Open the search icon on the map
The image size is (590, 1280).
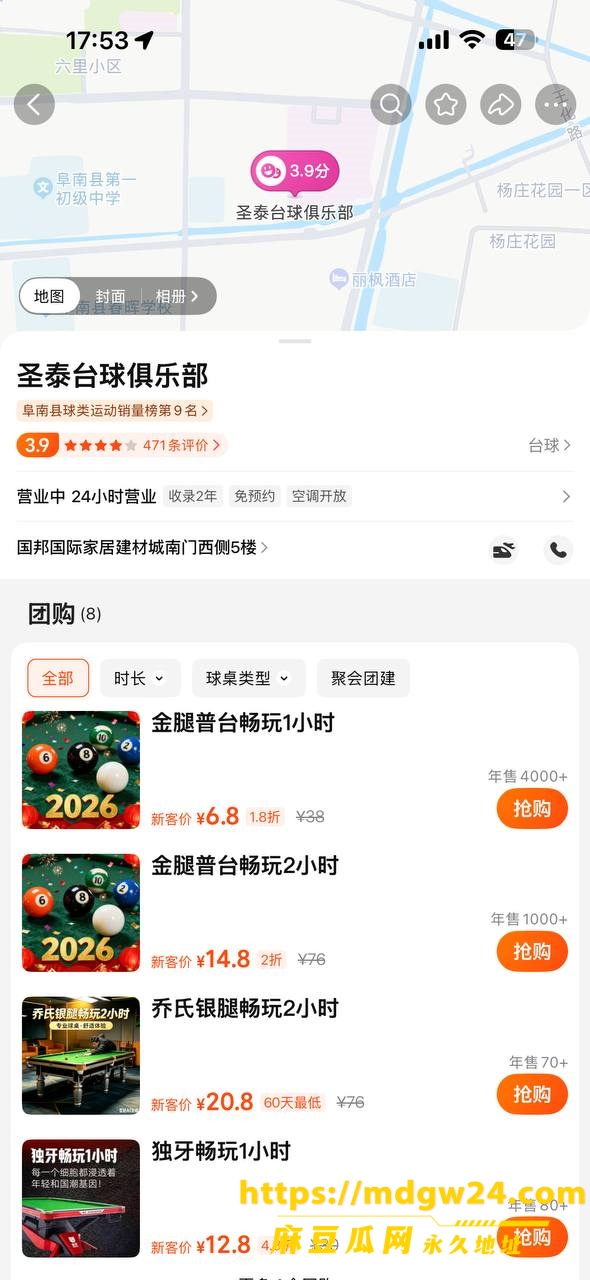point(391,104)
